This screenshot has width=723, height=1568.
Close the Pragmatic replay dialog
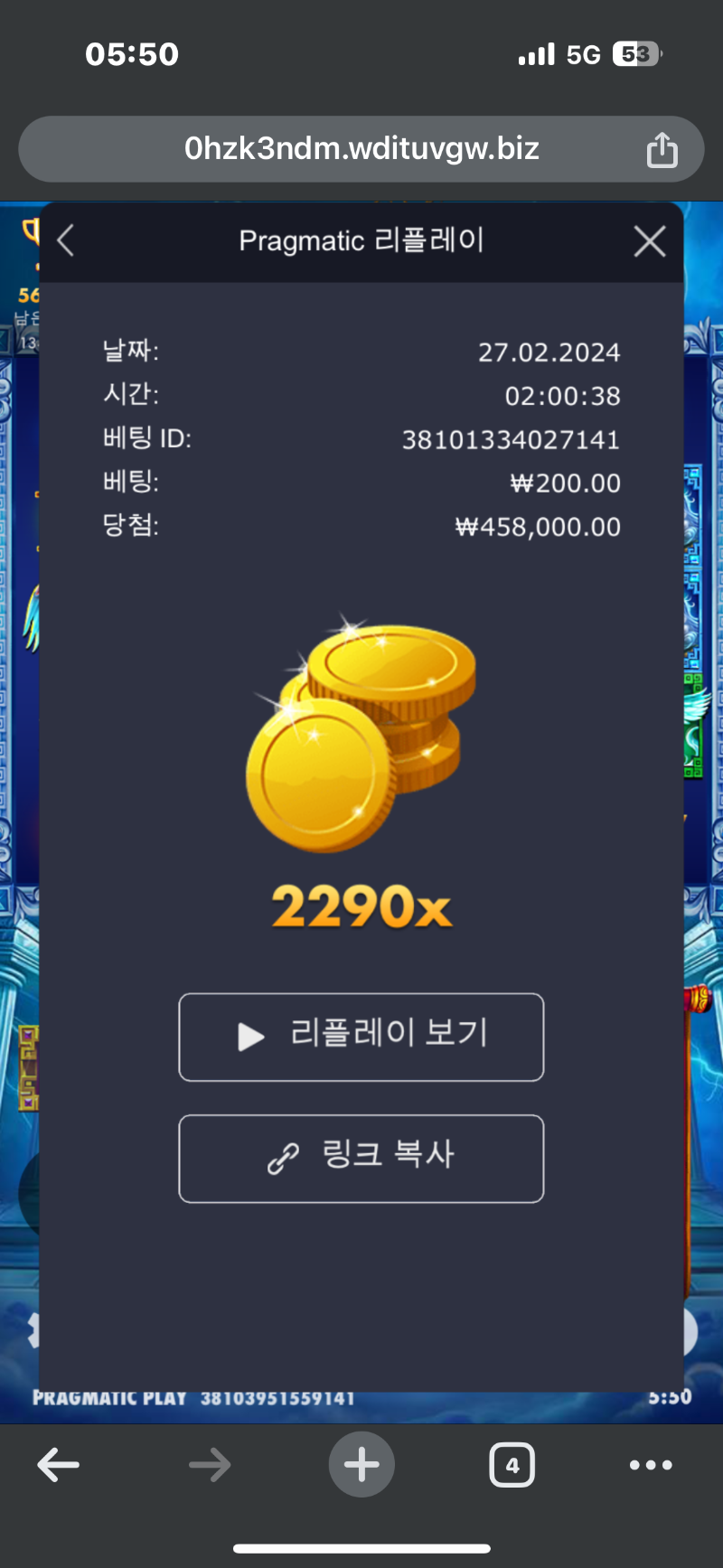point(650,241)
